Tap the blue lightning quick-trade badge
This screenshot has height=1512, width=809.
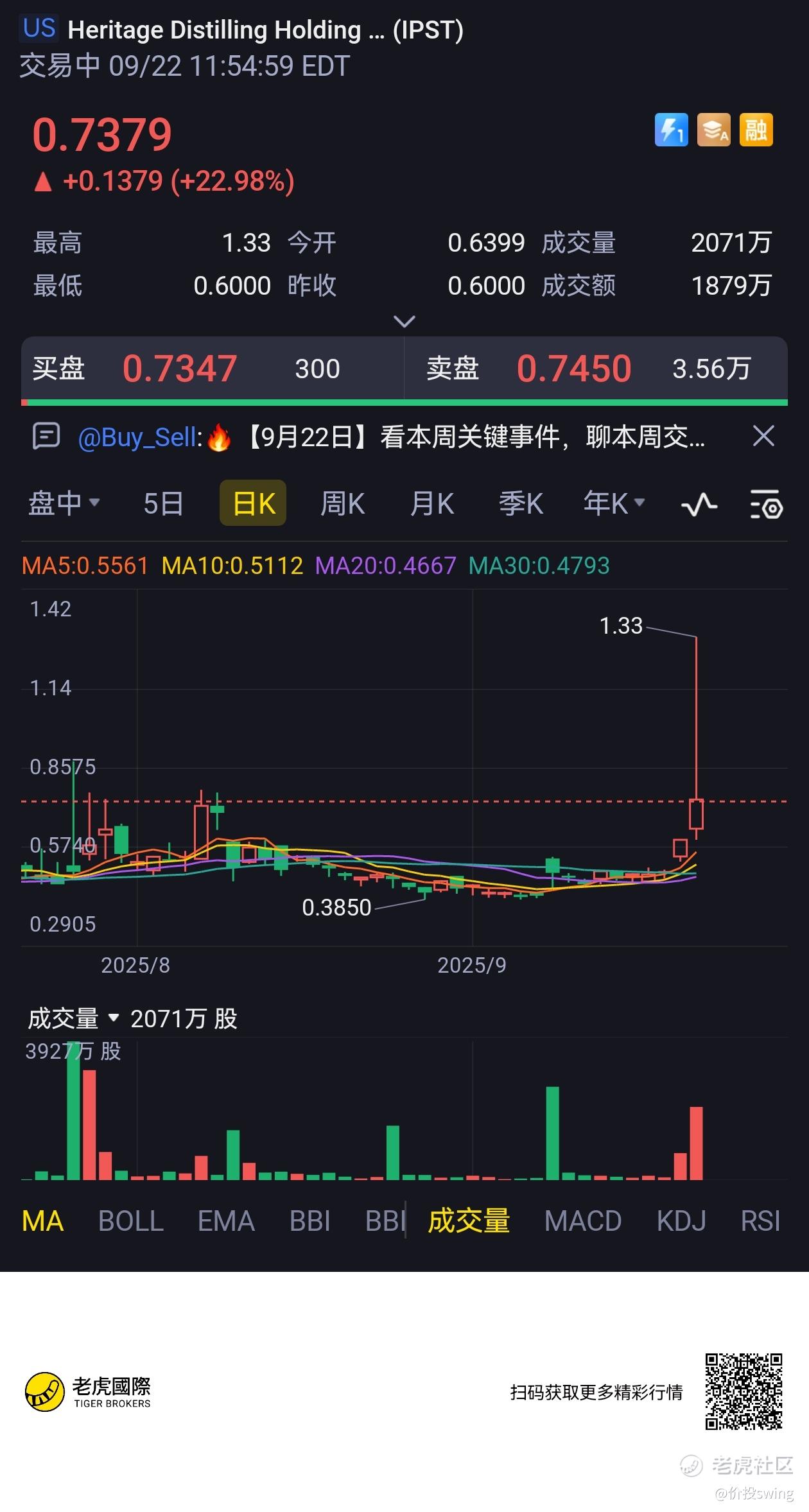671,130
